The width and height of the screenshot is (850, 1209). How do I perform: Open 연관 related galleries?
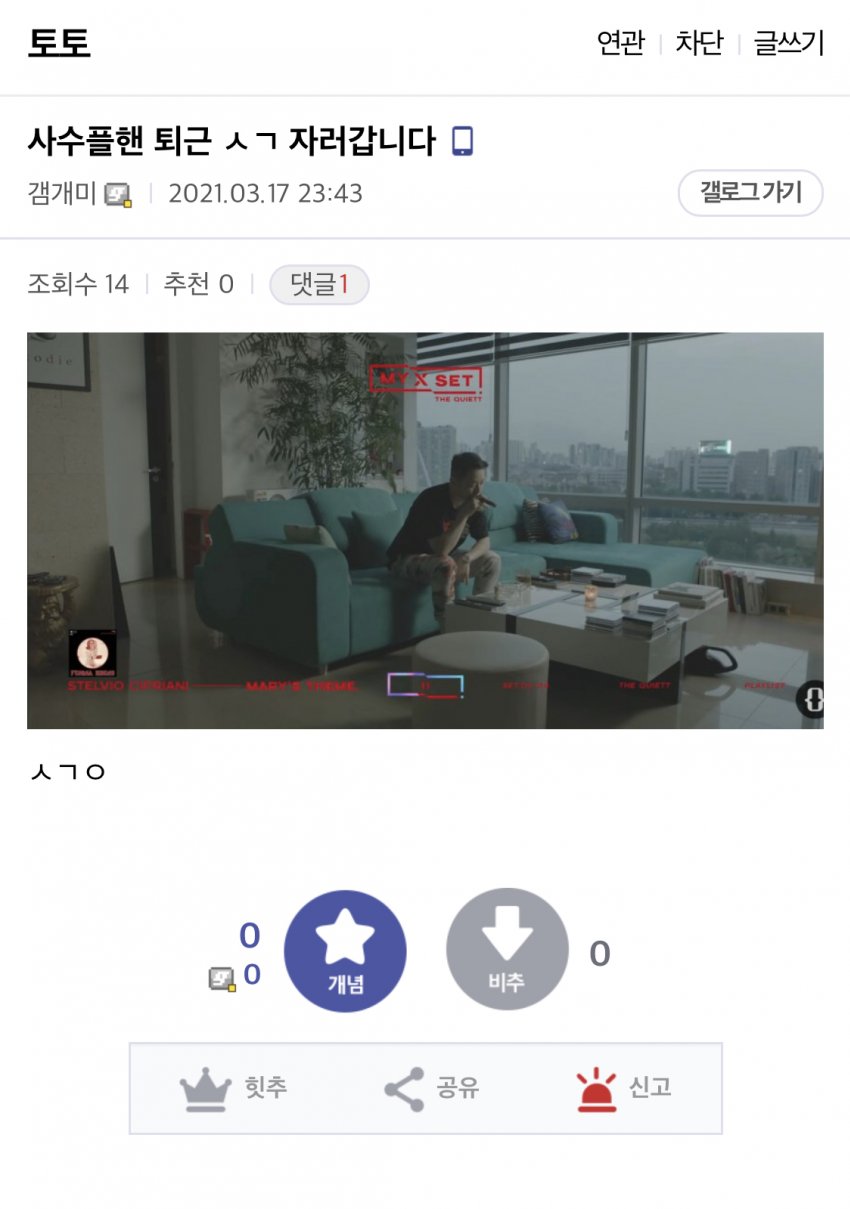[x=620, y=43]
